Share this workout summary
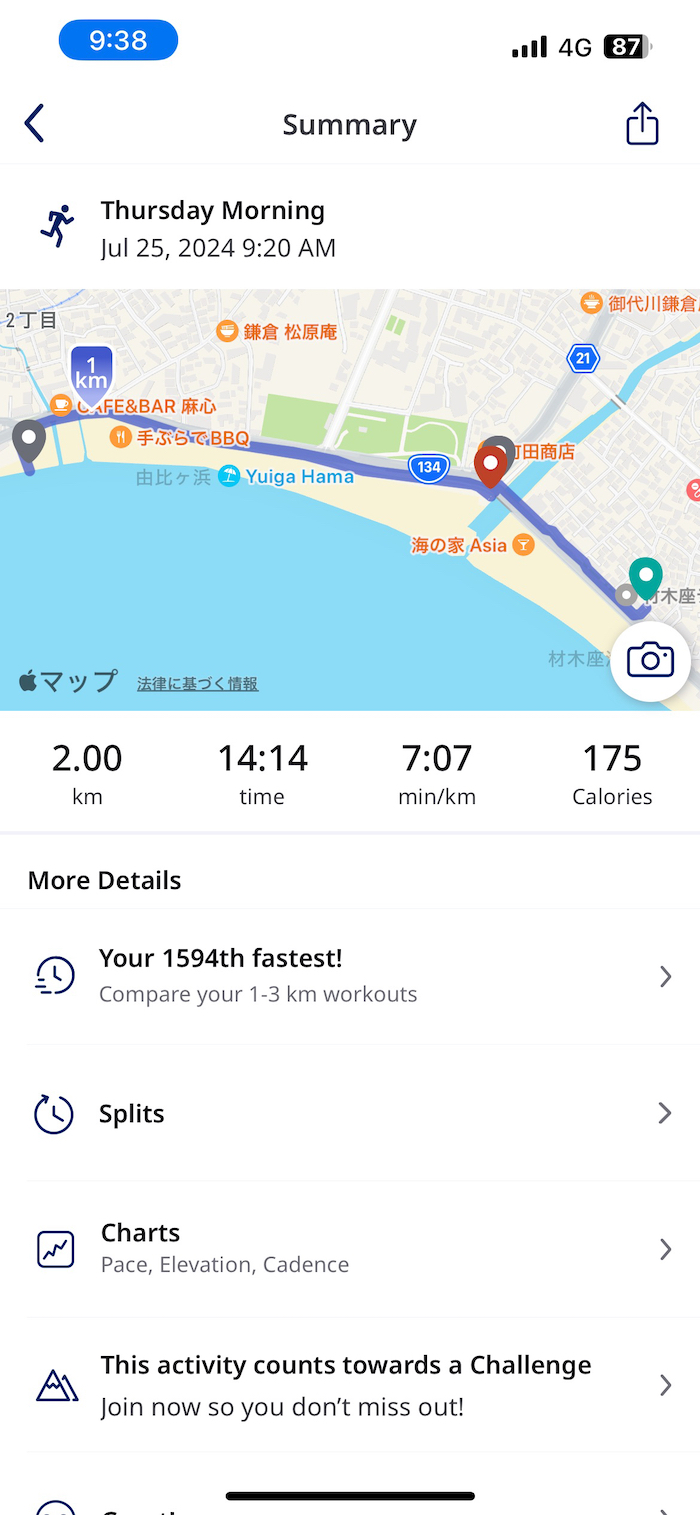This screenshot has height=1515, width=700. click(642, 124)
